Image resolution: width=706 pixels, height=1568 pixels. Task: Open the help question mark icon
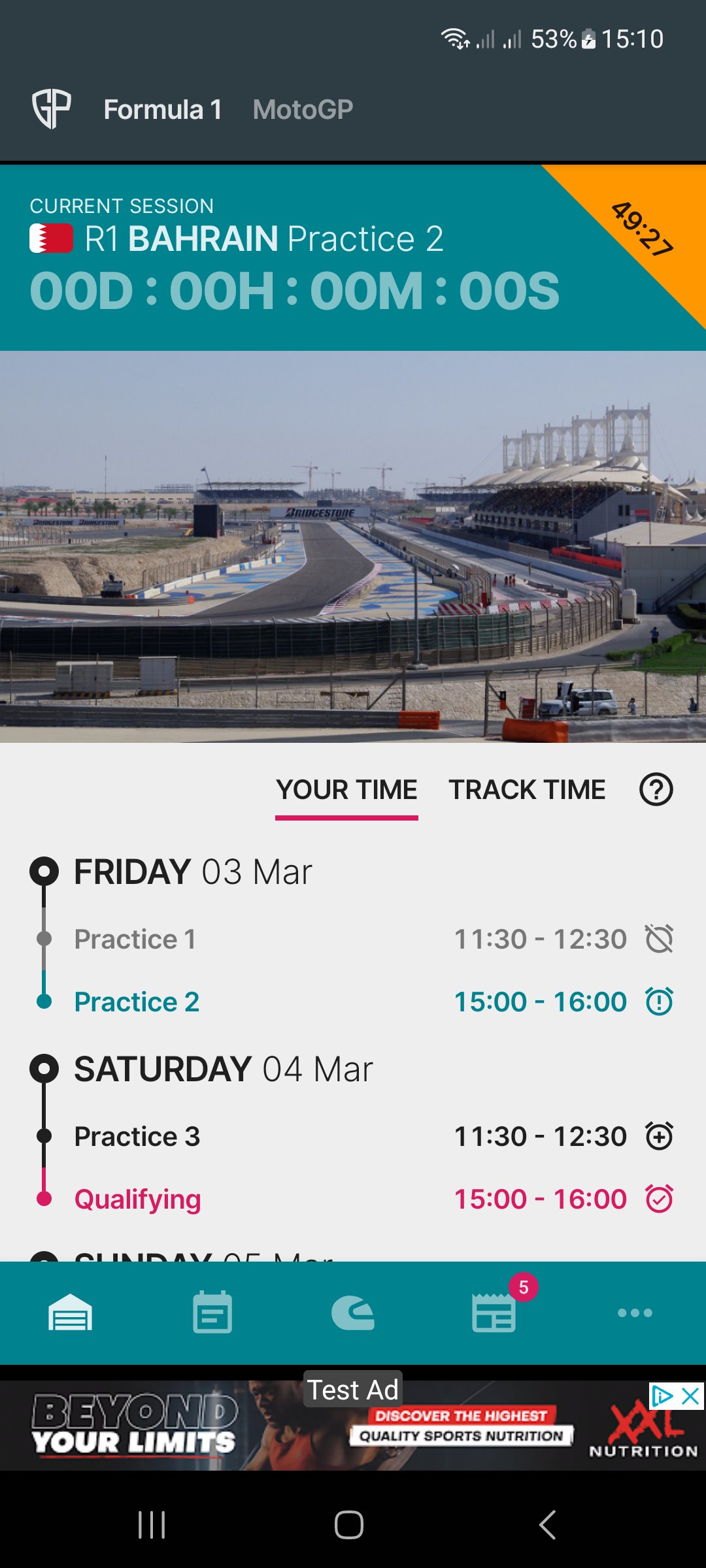pos(656,789)
